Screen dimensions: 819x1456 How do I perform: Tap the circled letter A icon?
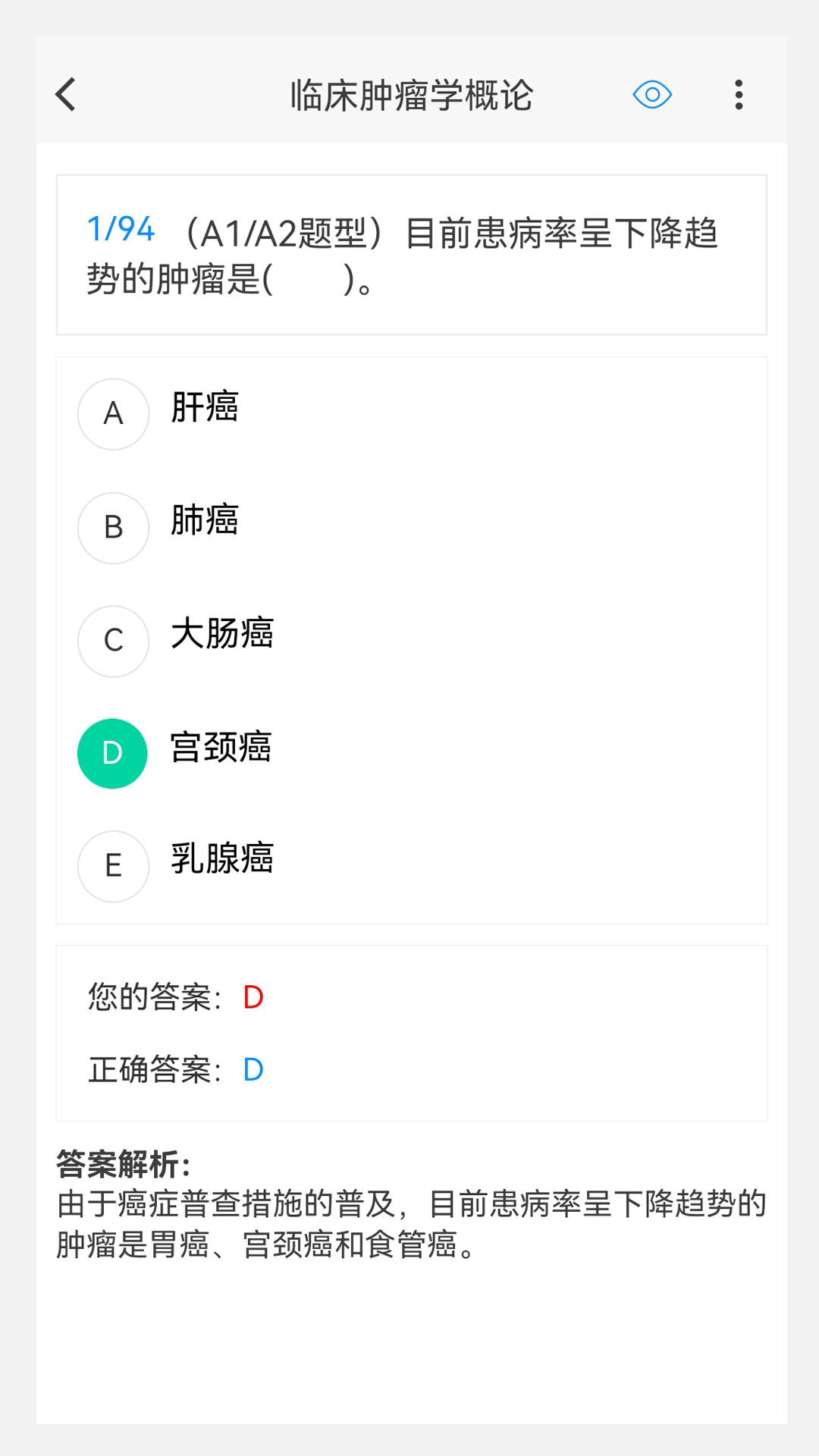pos(113,414)
